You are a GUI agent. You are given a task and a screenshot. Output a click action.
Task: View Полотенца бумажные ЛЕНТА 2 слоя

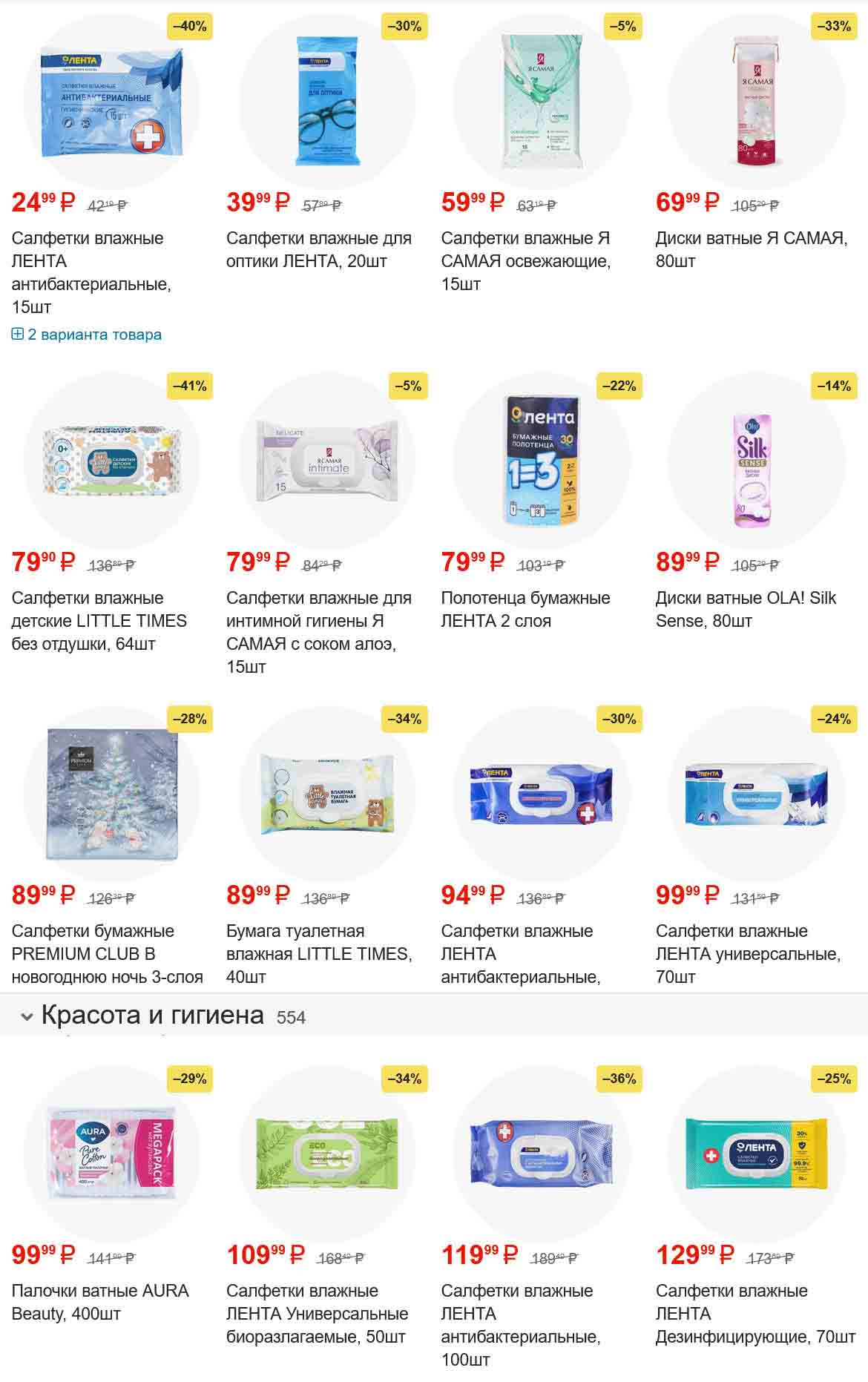tap(525, 608)
